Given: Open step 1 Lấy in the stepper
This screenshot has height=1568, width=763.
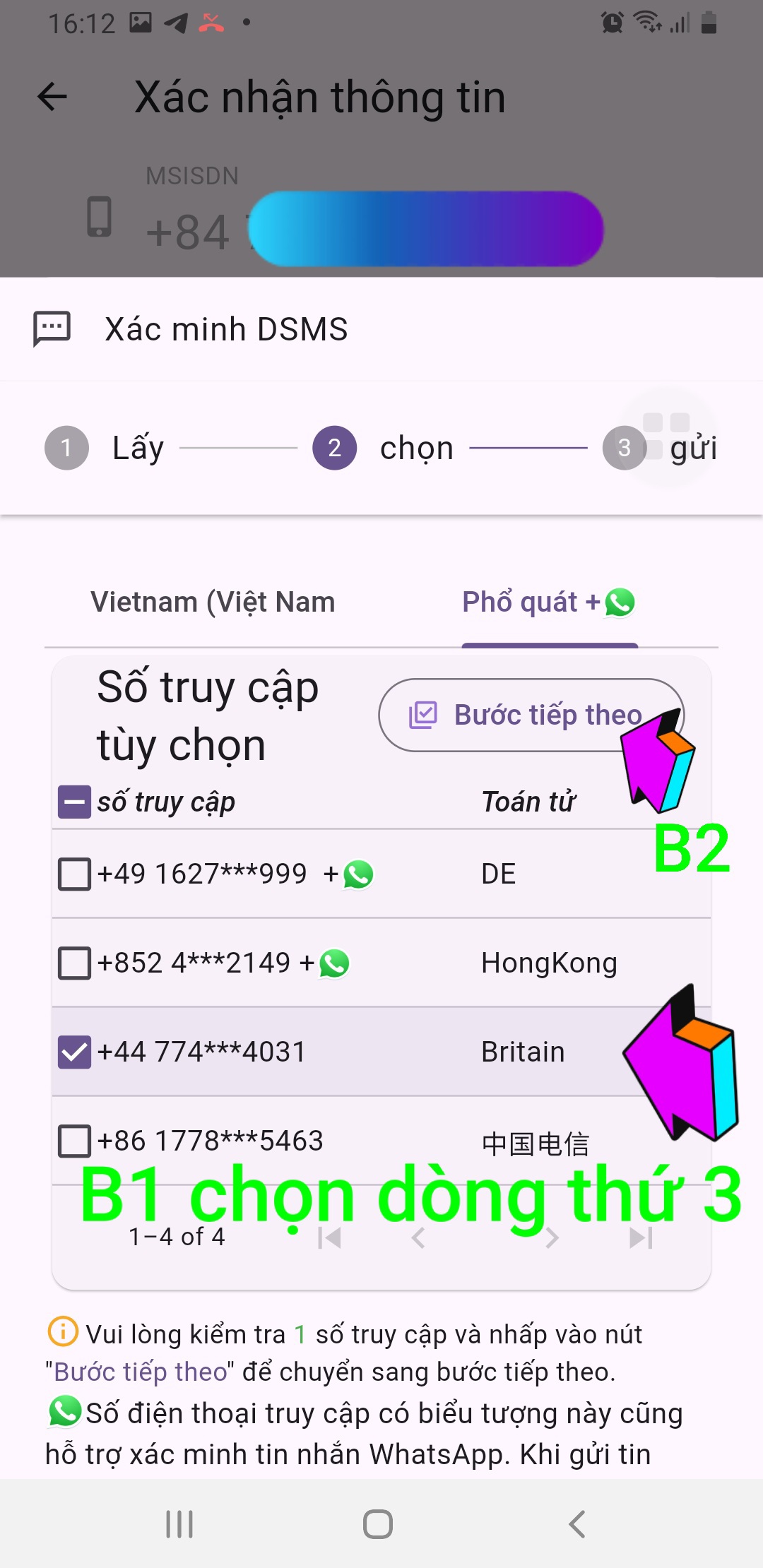Looking at the screenshot, I should click(66, 448).
